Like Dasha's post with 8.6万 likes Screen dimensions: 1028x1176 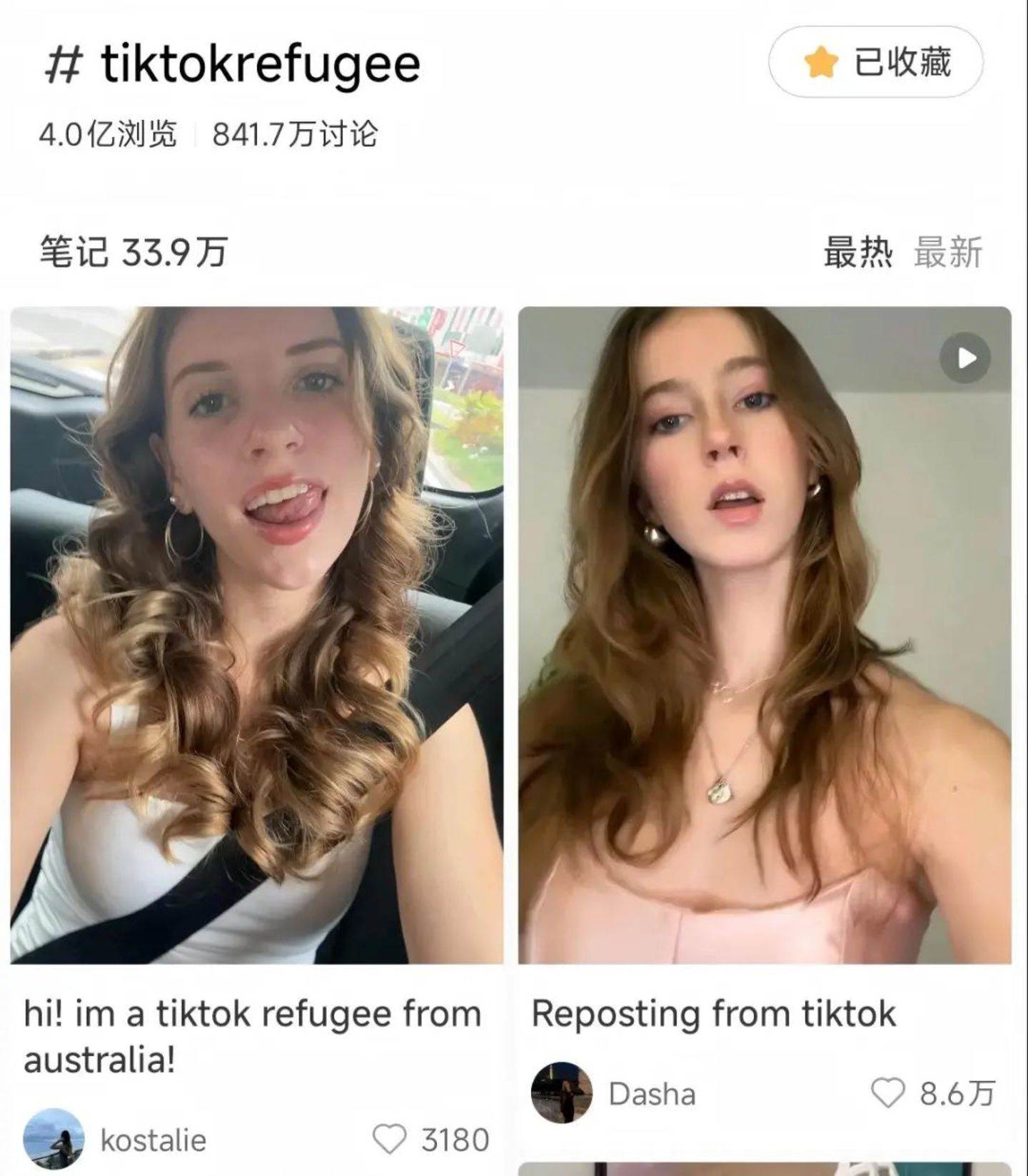[888, 1093]
